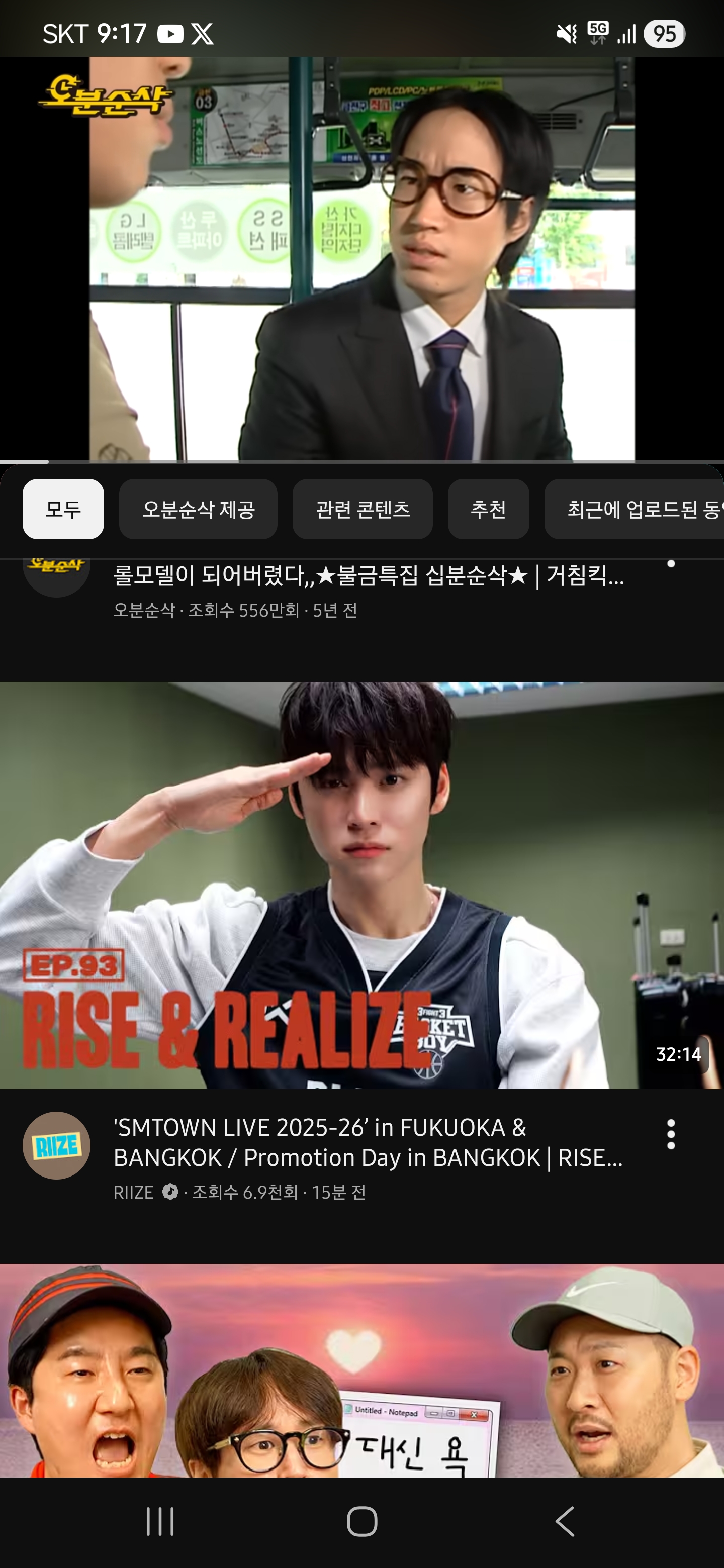This screenshot has height=1568, width=724.
Task: Open the 'SMTOWN LIVE 2025-26' video title
Action: tap(369, 1142)
